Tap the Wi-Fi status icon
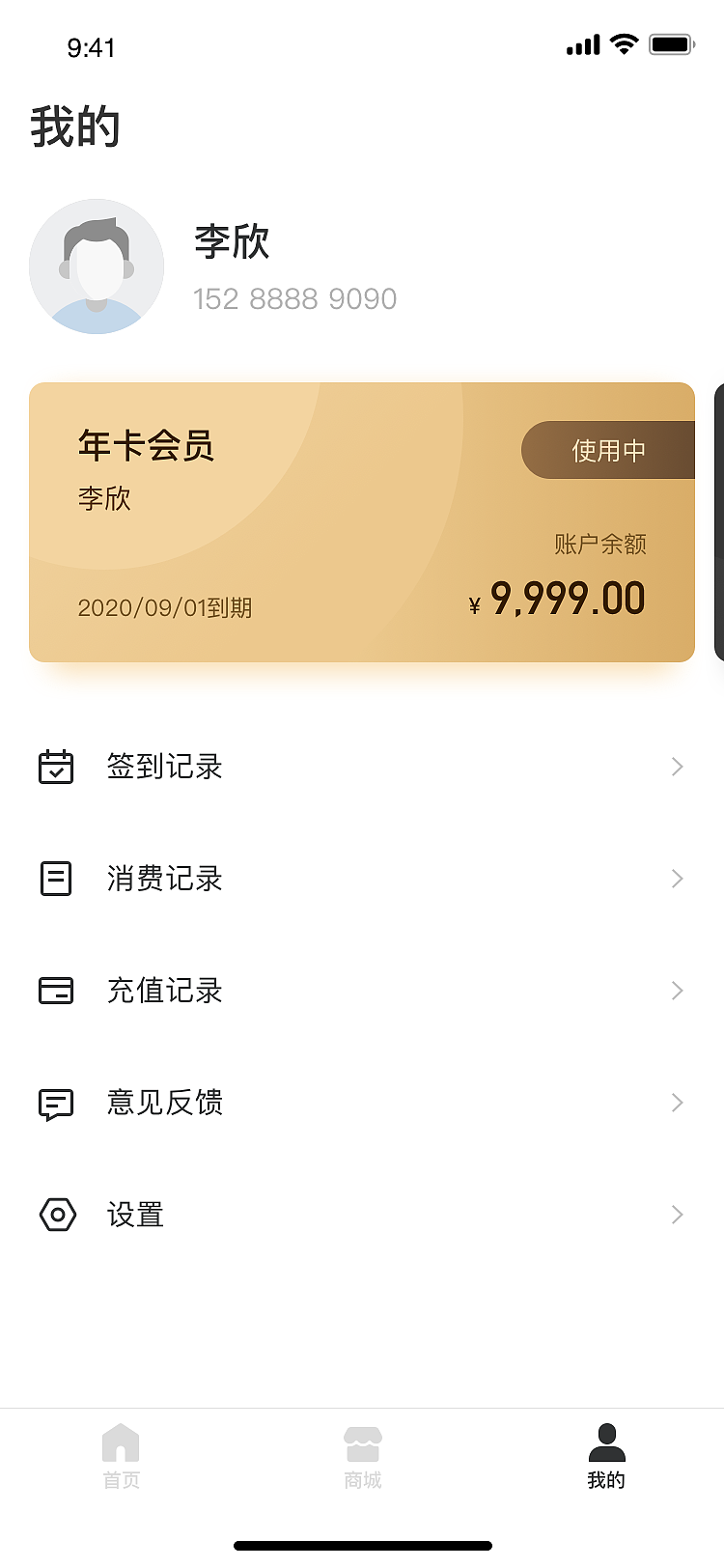This screenshot has width=724, height=1568. click(623, 44)
